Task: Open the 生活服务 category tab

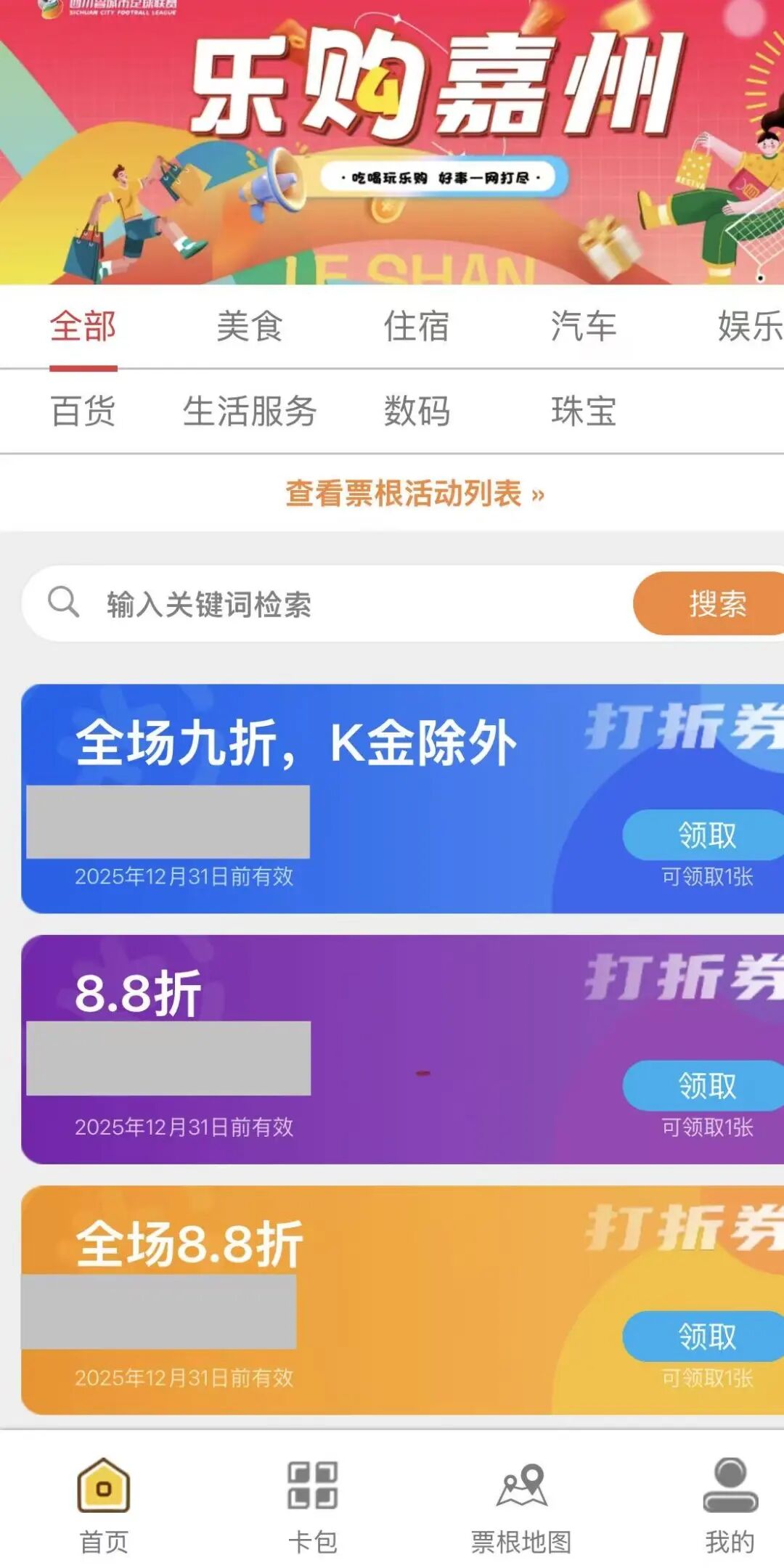Action: pyautogui.click(x=250, y=410)
